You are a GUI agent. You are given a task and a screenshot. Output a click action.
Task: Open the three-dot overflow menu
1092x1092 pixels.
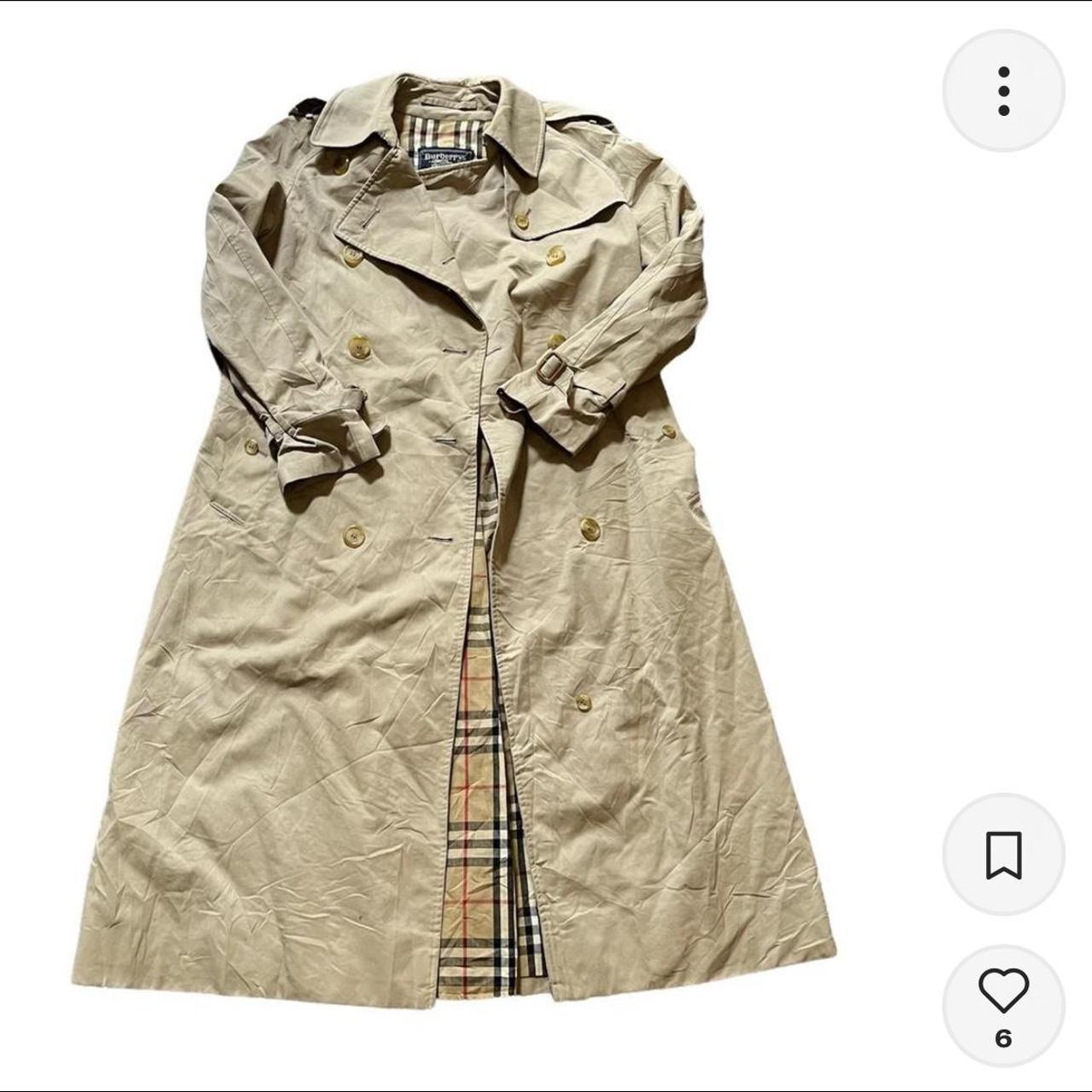coord(1003,90)
